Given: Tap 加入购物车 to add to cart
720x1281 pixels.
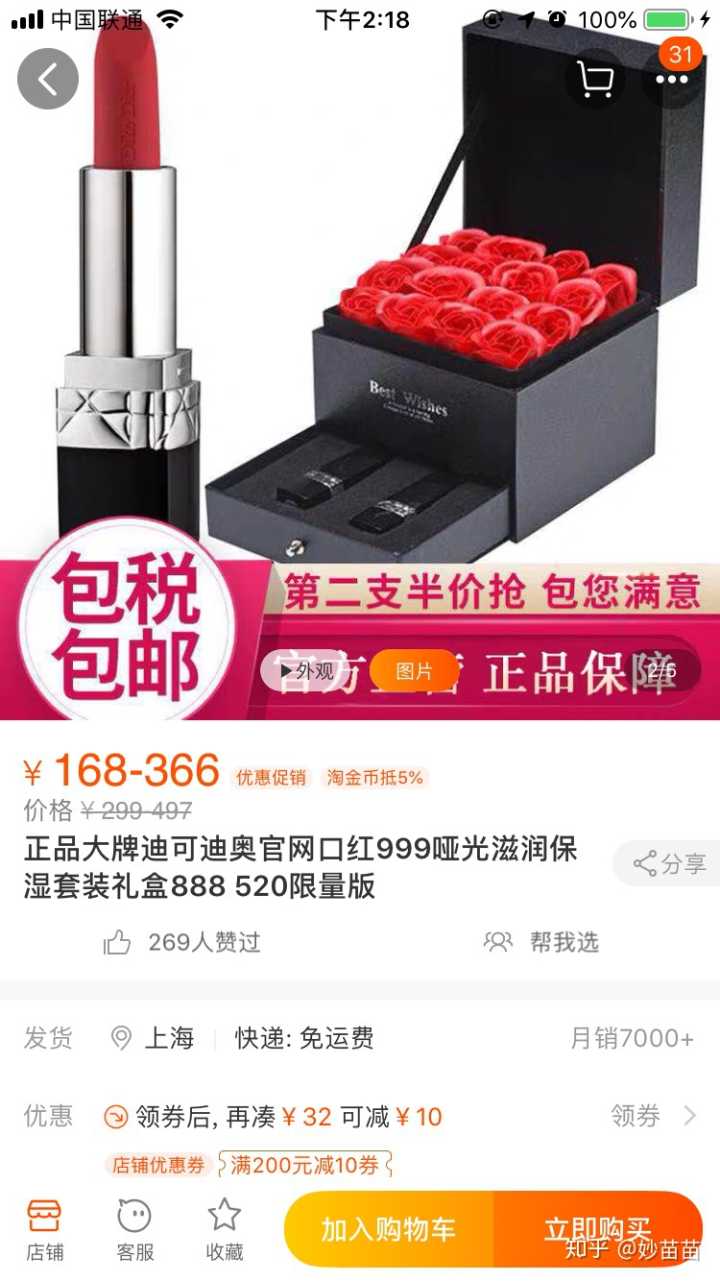Looking at the screenshot, I should pos(389,1230).
